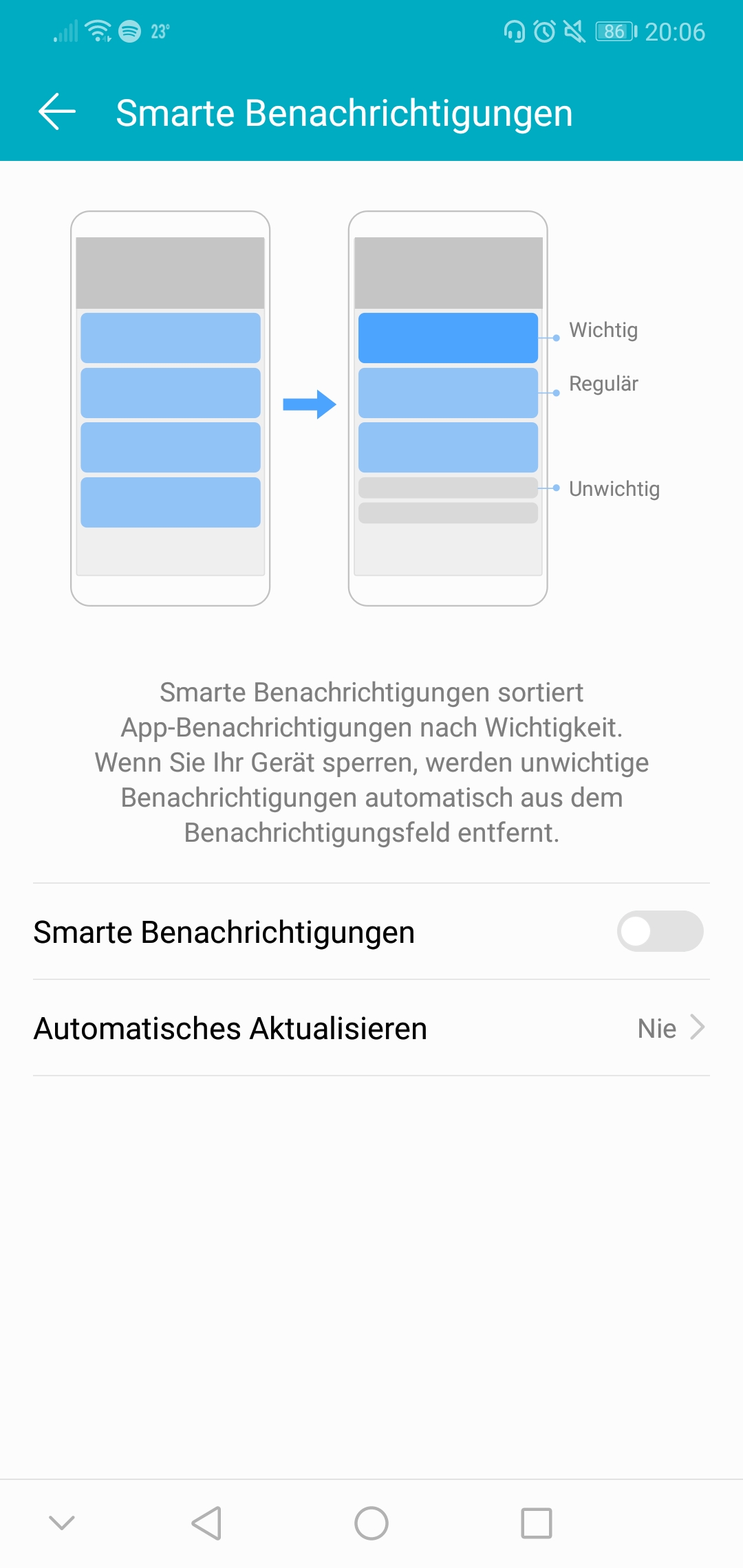This screenshot has height=1568, width=743.
Task: Tap the system back triangle
Action: (206, 1523)
